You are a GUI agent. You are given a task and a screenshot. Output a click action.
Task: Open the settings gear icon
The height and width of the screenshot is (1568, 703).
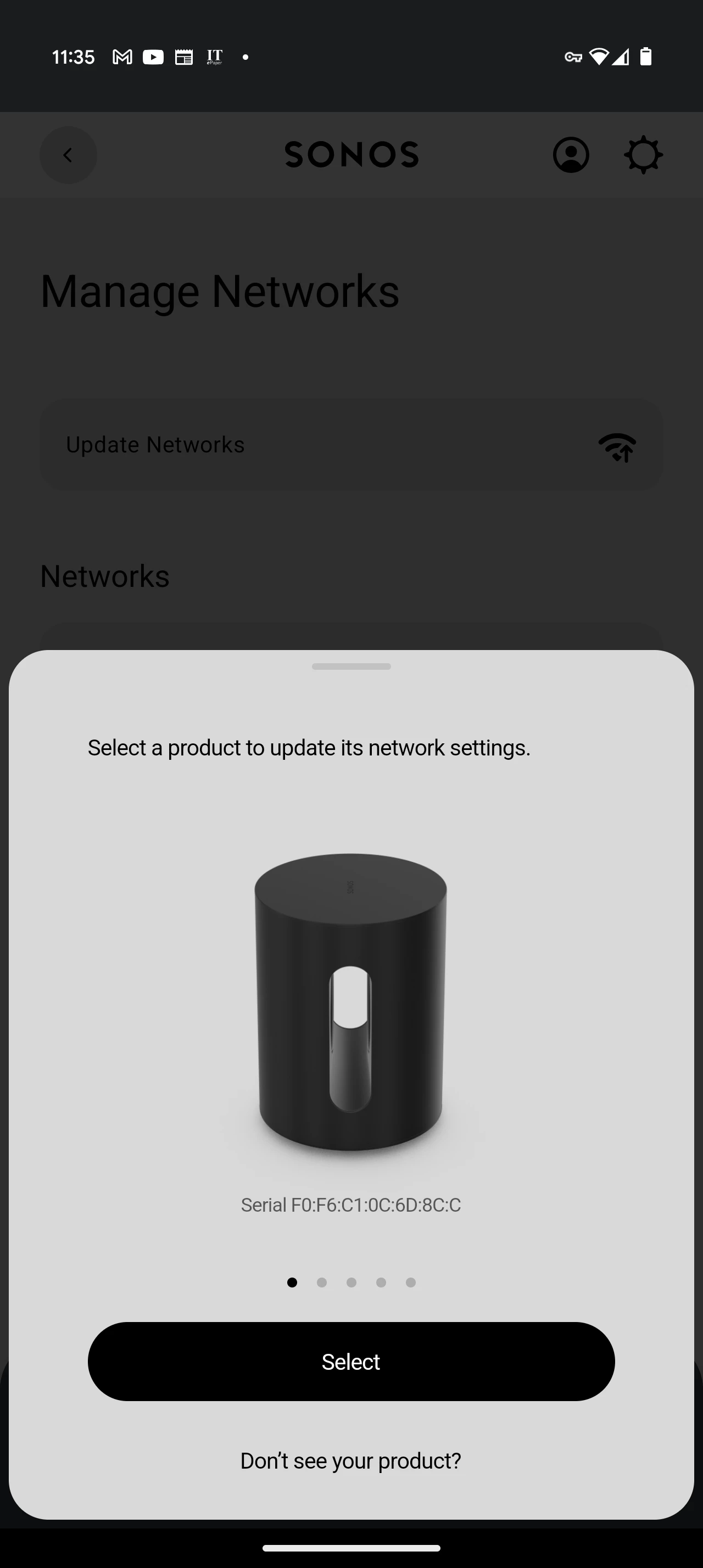(643, 155)
